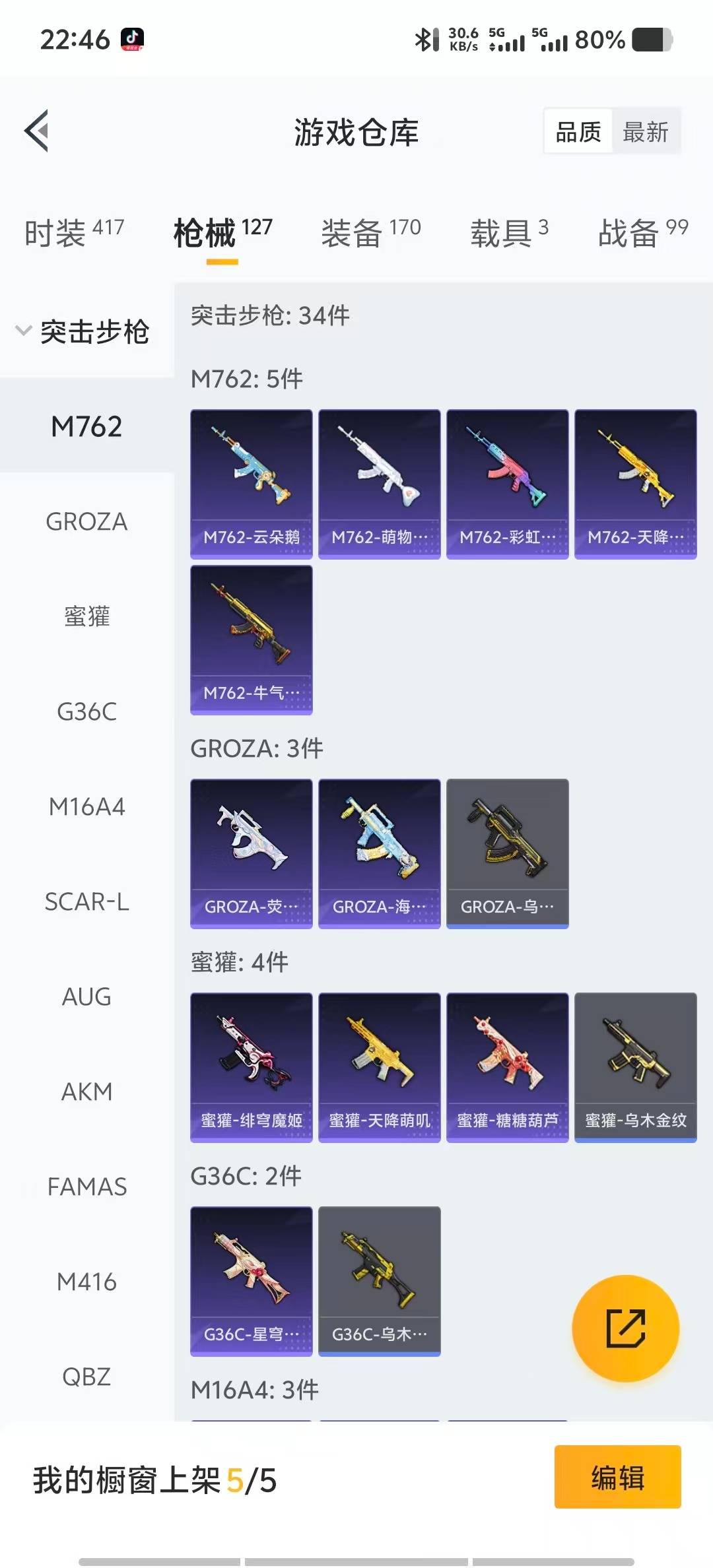Switch to the 战备 tab
This screenshot has width=713, height=1568.
(642, 232)
